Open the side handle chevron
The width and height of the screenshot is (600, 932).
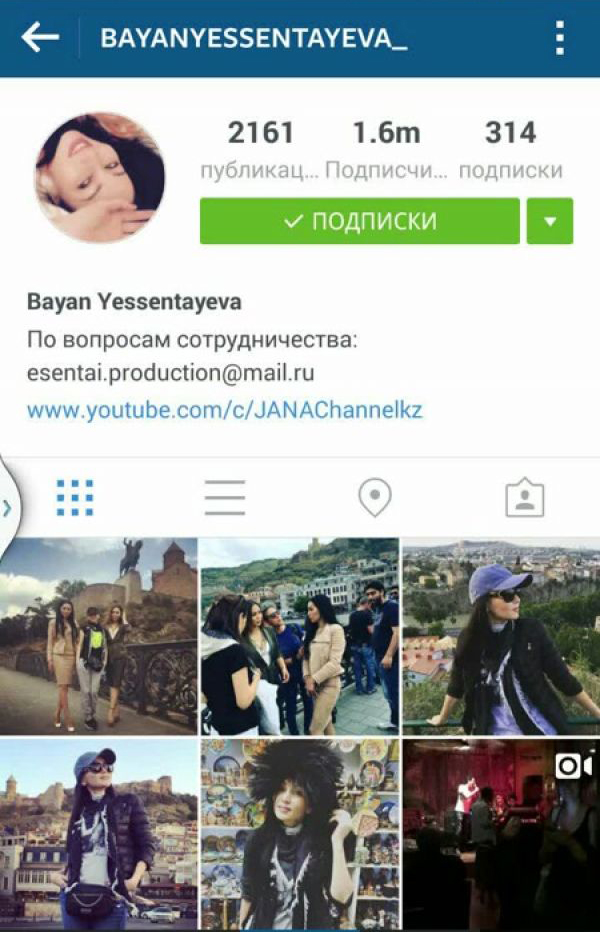pos(8,507)
